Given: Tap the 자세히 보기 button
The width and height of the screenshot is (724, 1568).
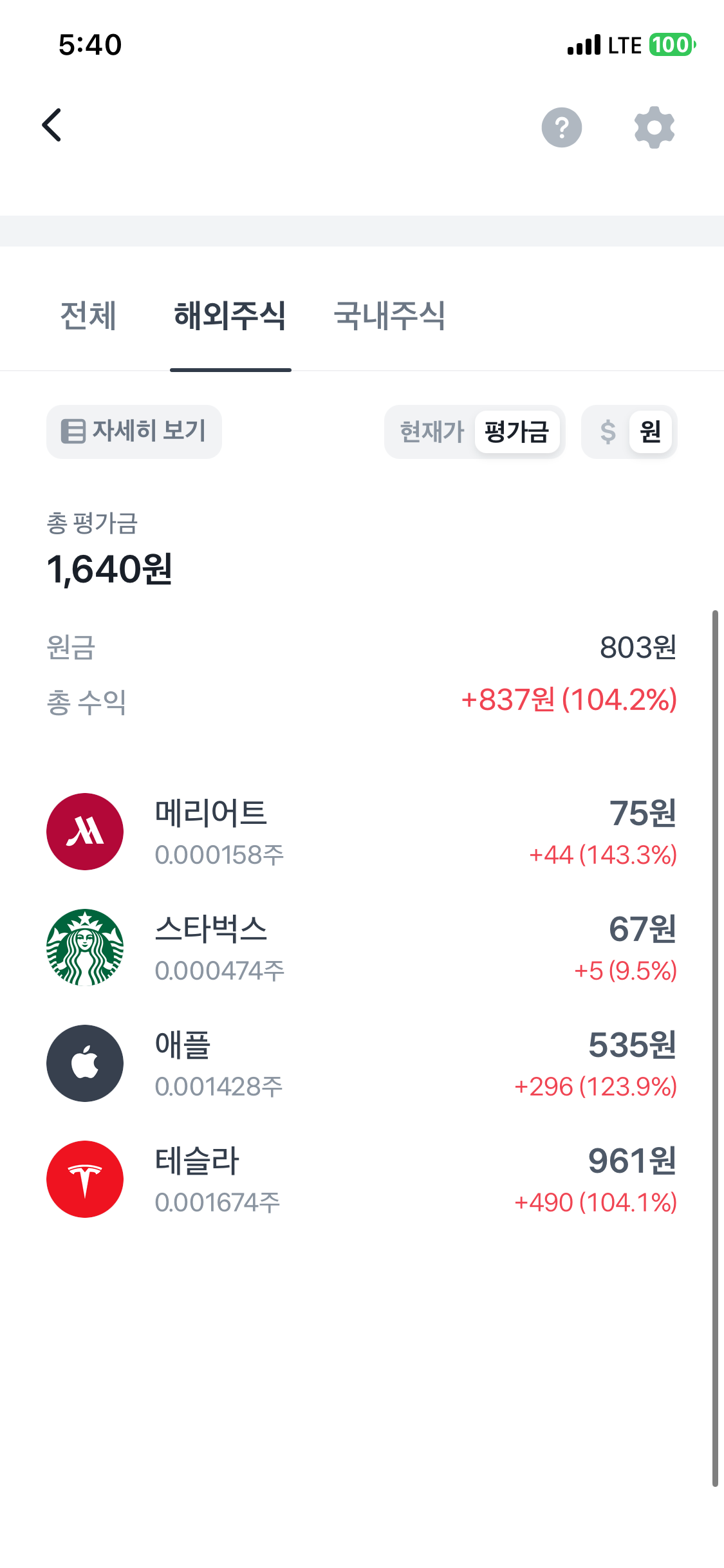Looking at the screenshot, I should [134, 431].
